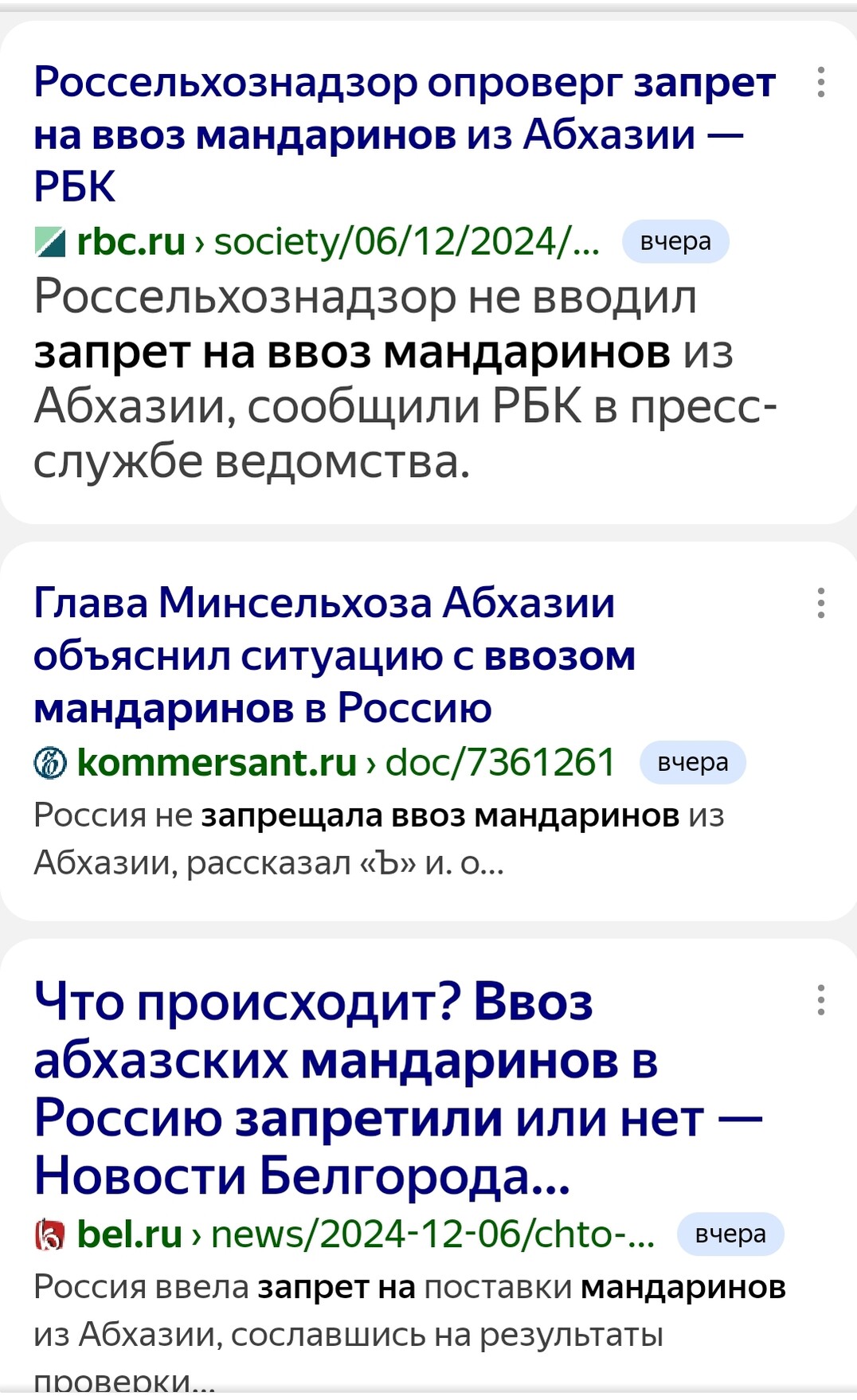Visit the rbc.ru site link
Viewport: 857px width, 1400px height.
131,242
